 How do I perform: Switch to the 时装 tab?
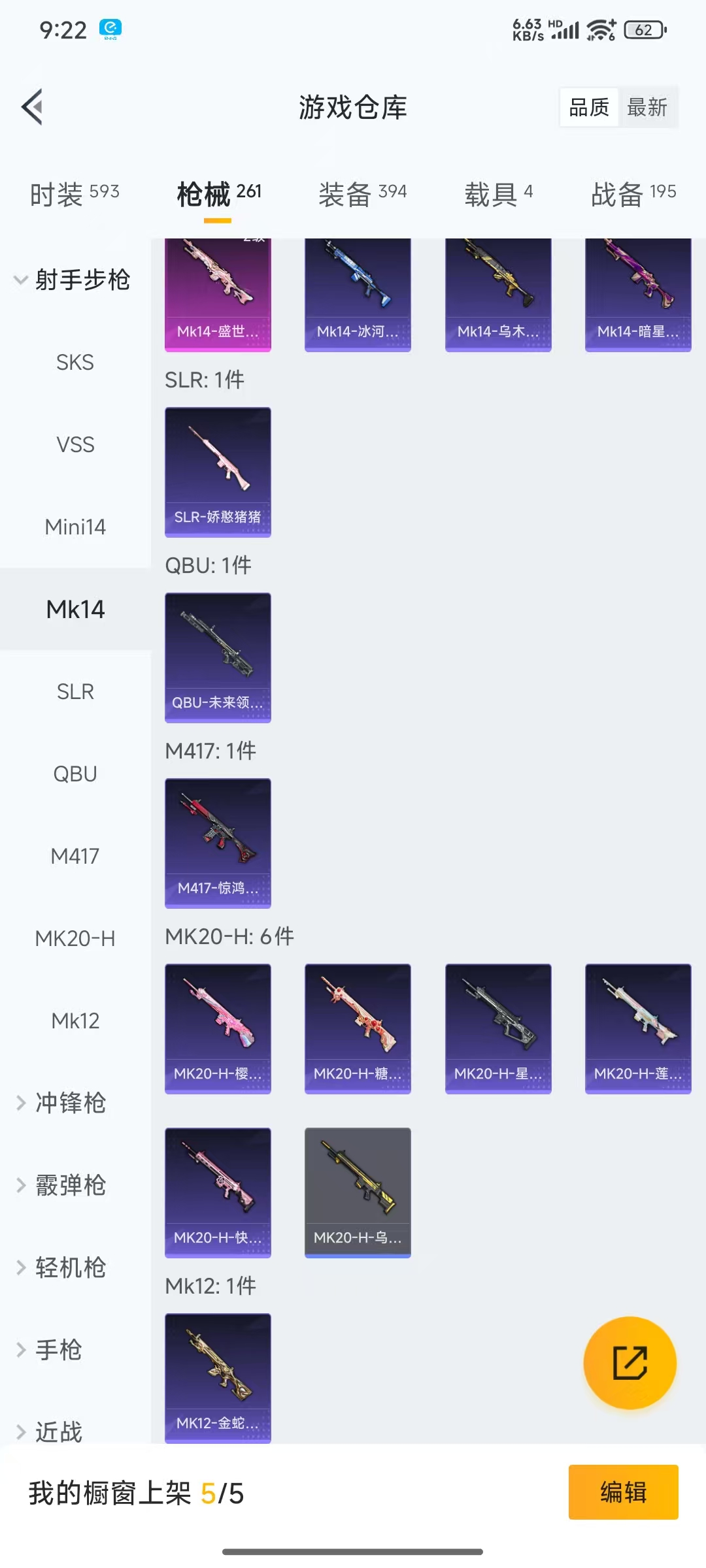[75, 194]
